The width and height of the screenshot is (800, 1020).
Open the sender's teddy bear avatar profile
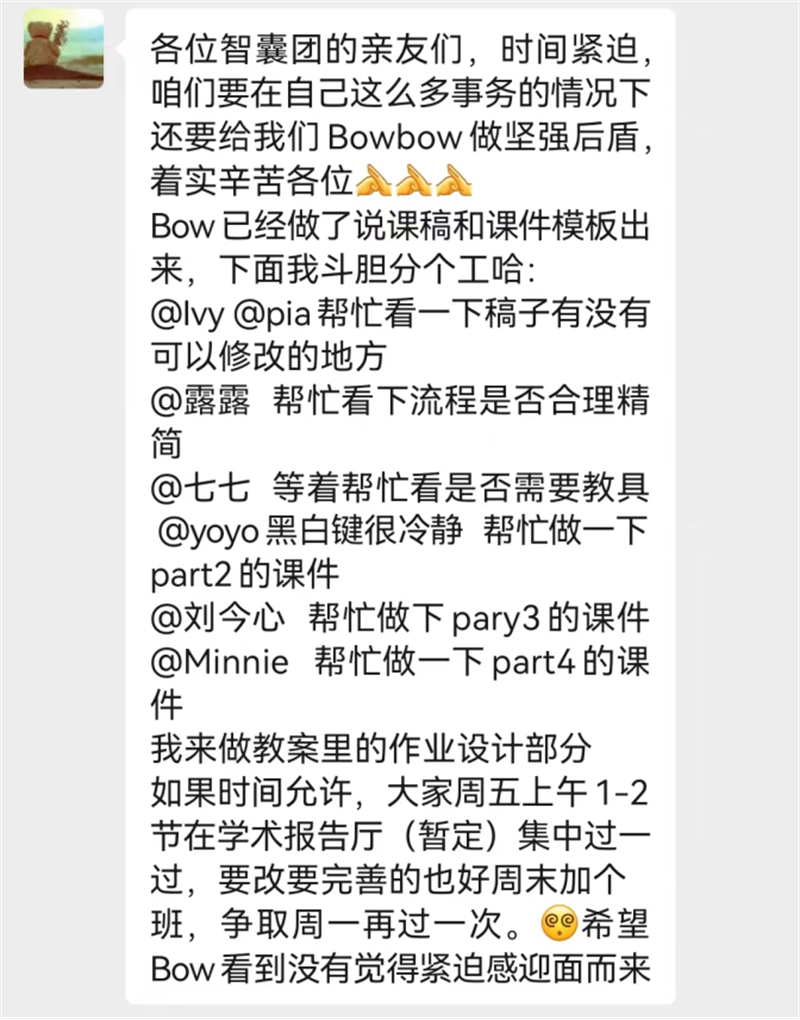tap(64, 49)
